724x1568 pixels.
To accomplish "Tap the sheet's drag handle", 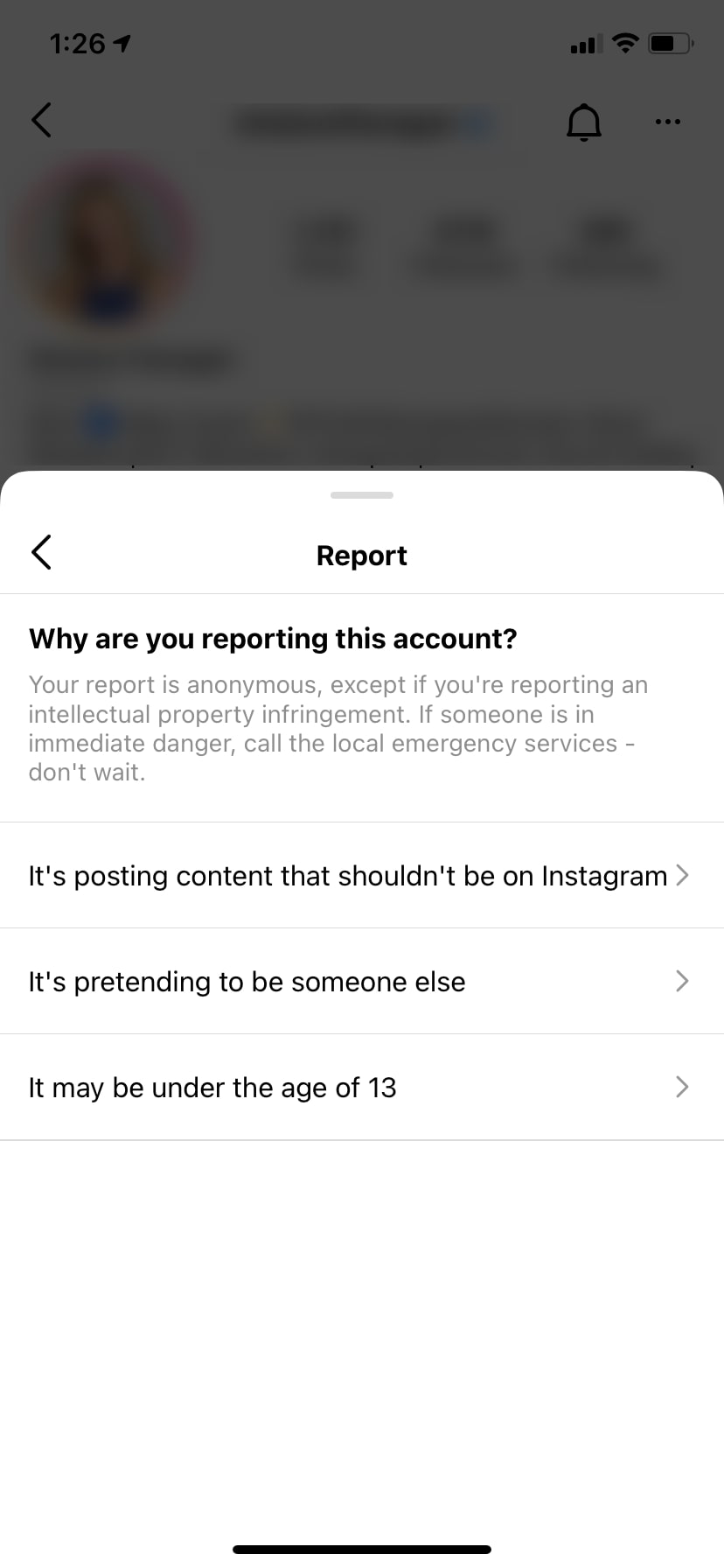I will tap(362, 495).
